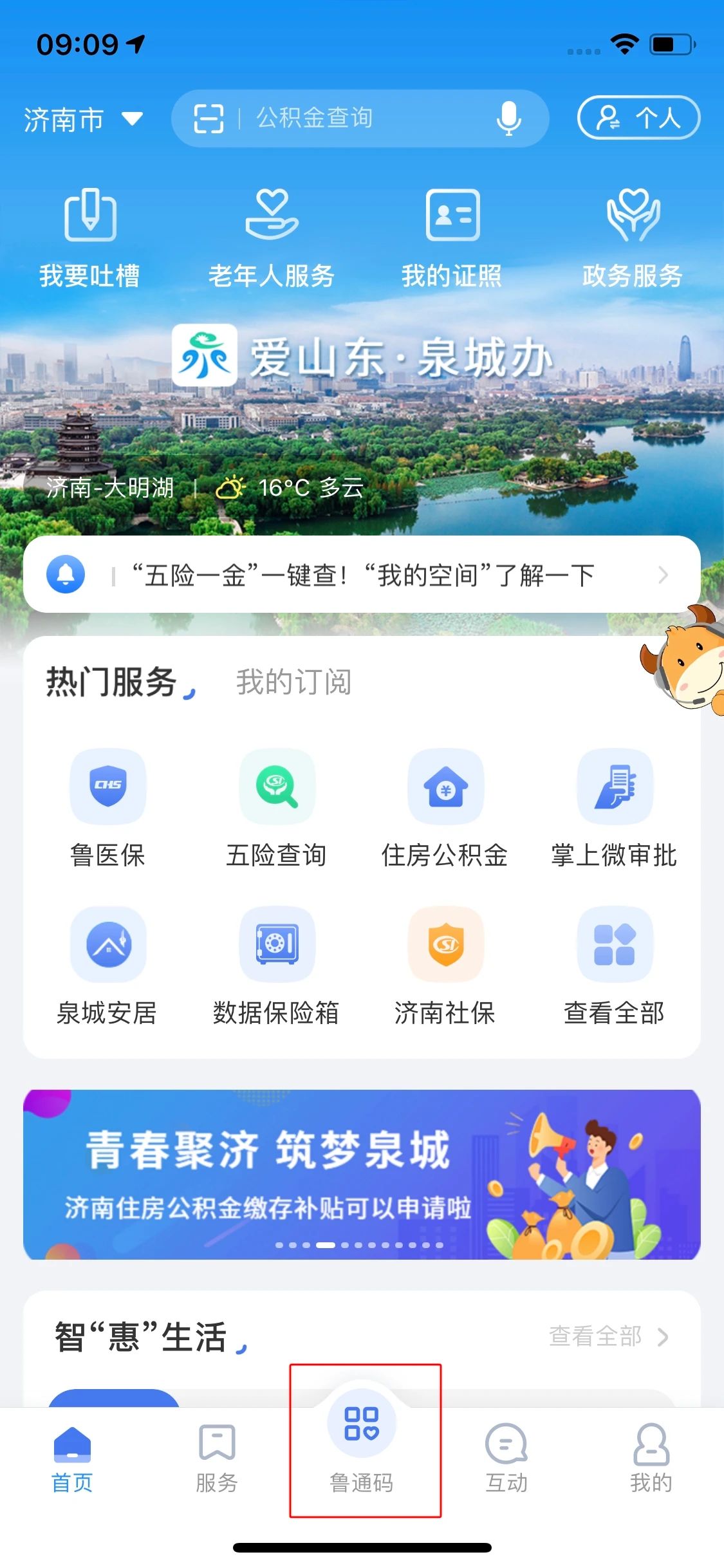
Task: Open 五险查询 service
Action: (277, 809)
